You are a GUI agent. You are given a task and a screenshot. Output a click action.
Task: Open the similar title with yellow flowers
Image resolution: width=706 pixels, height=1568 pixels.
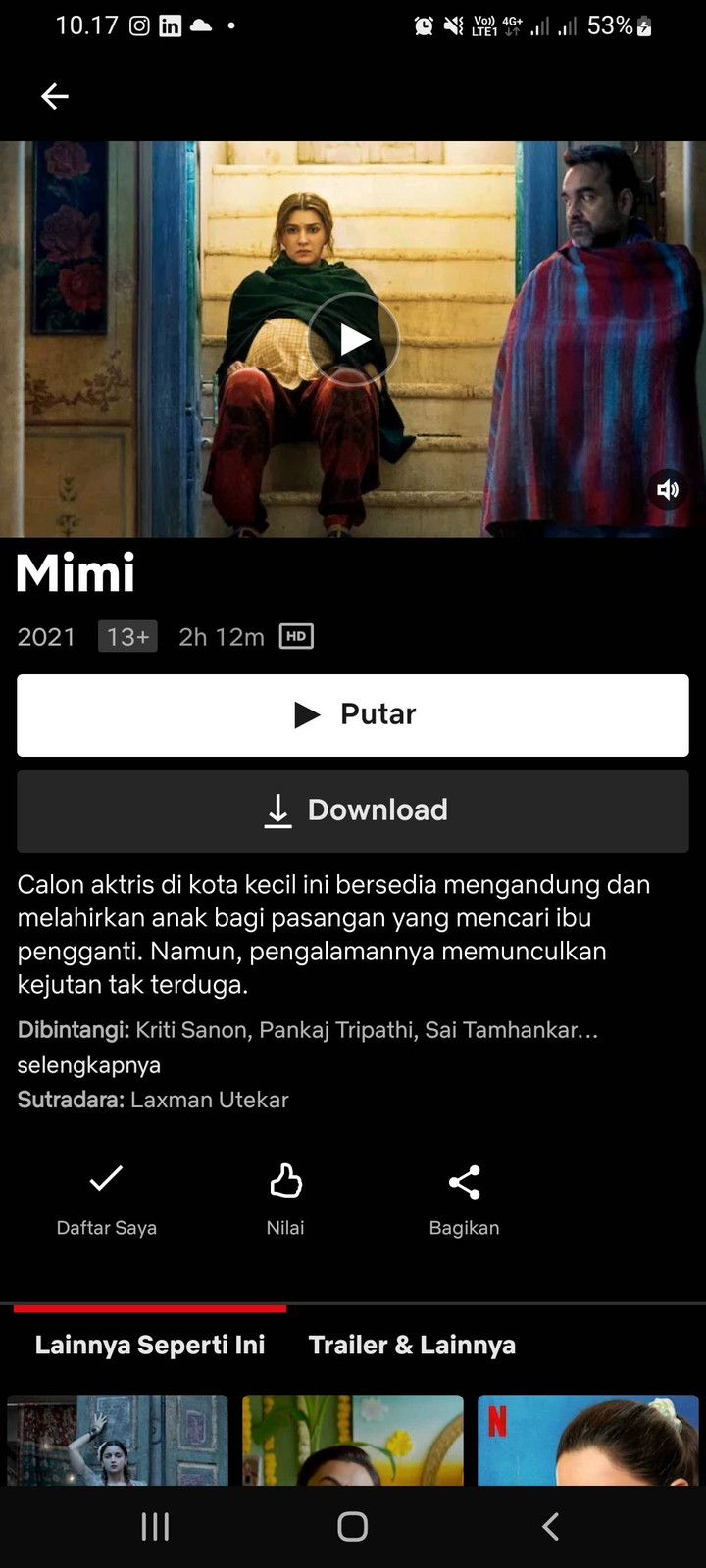(353, 1439)
